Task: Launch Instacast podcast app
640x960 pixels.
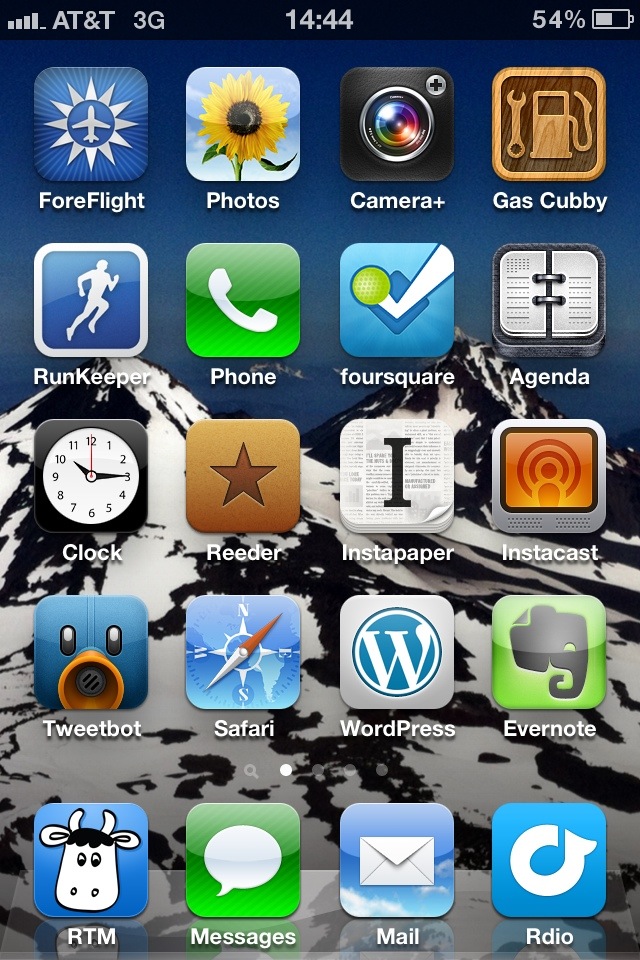Action: point(549,476)
